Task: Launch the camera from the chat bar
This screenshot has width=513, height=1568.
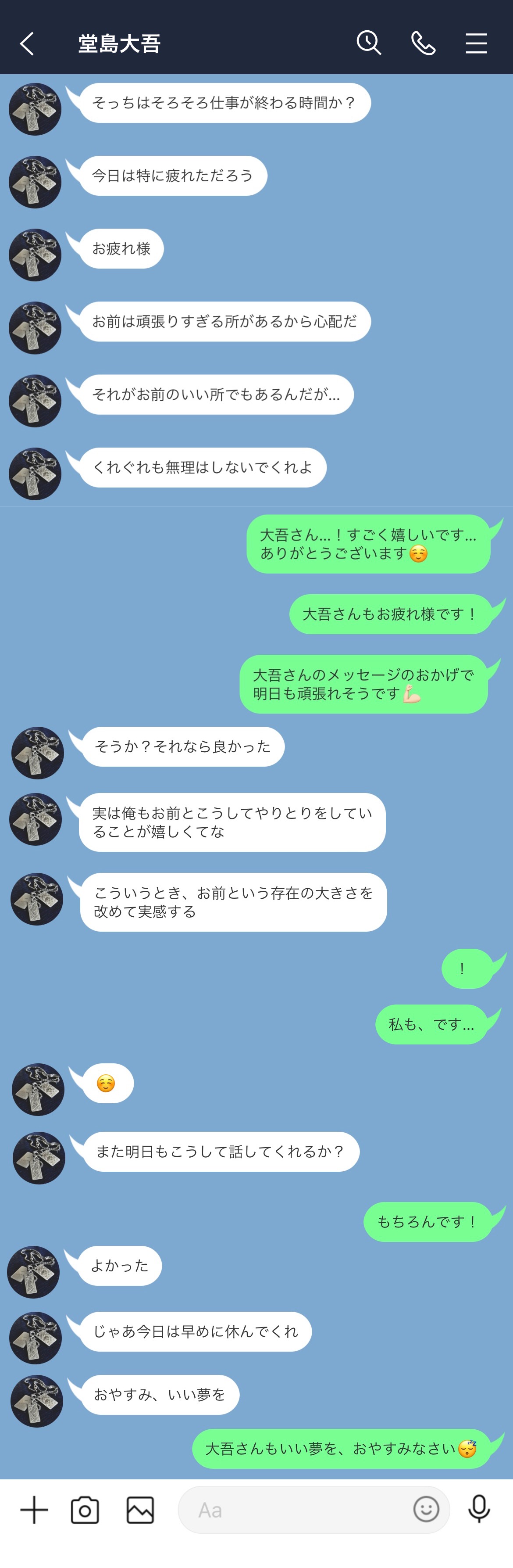Action: point(85,1510)
